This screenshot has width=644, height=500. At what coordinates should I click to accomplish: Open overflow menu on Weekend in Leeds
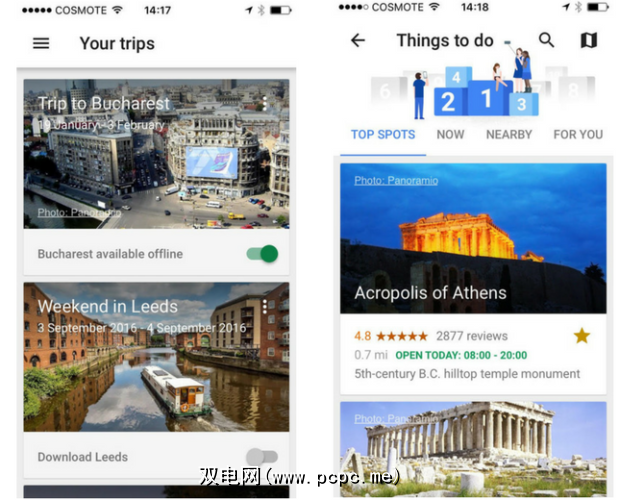265,306
